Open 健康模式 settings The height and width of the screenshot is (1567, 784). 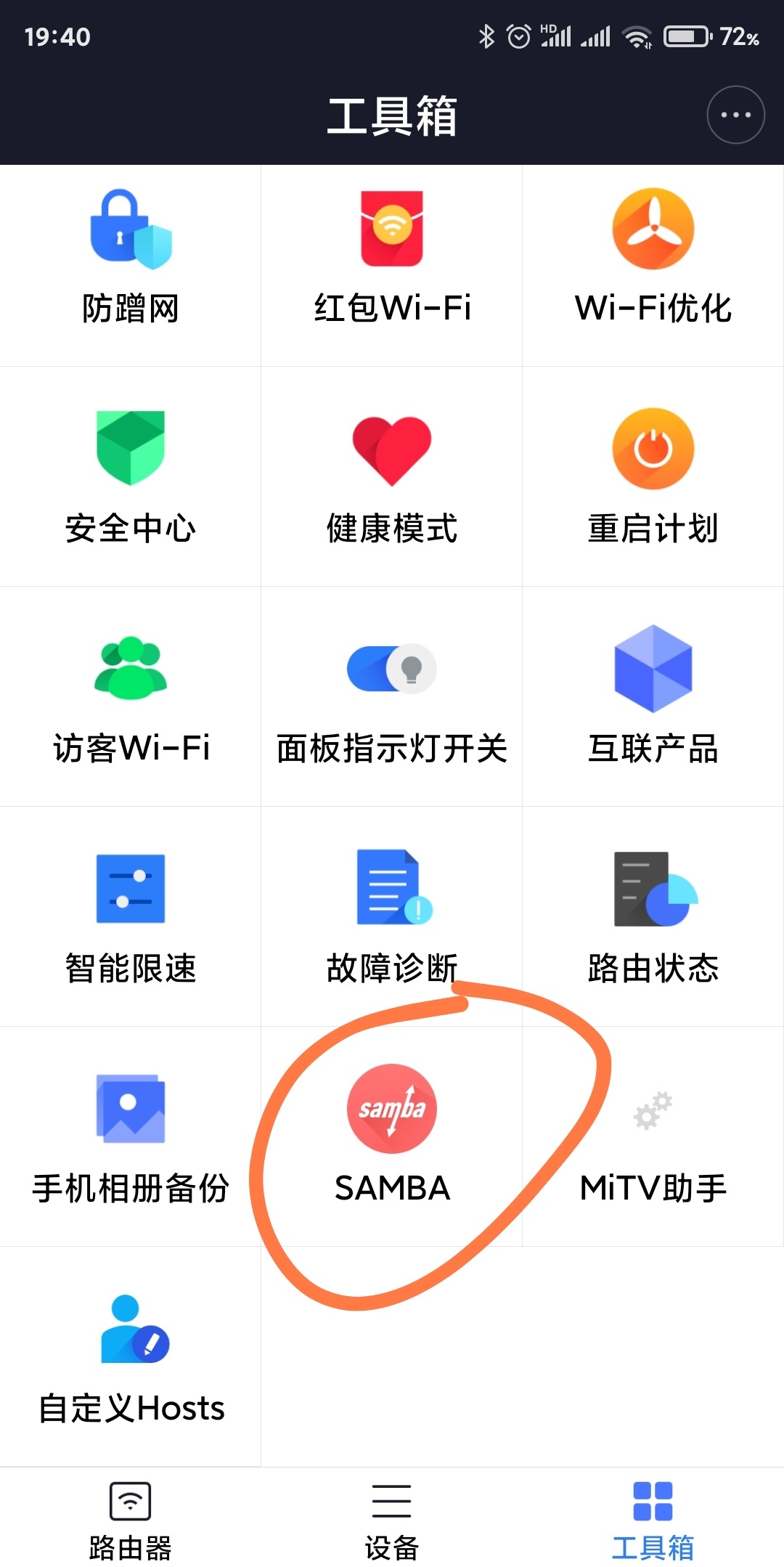coord(392,476)
